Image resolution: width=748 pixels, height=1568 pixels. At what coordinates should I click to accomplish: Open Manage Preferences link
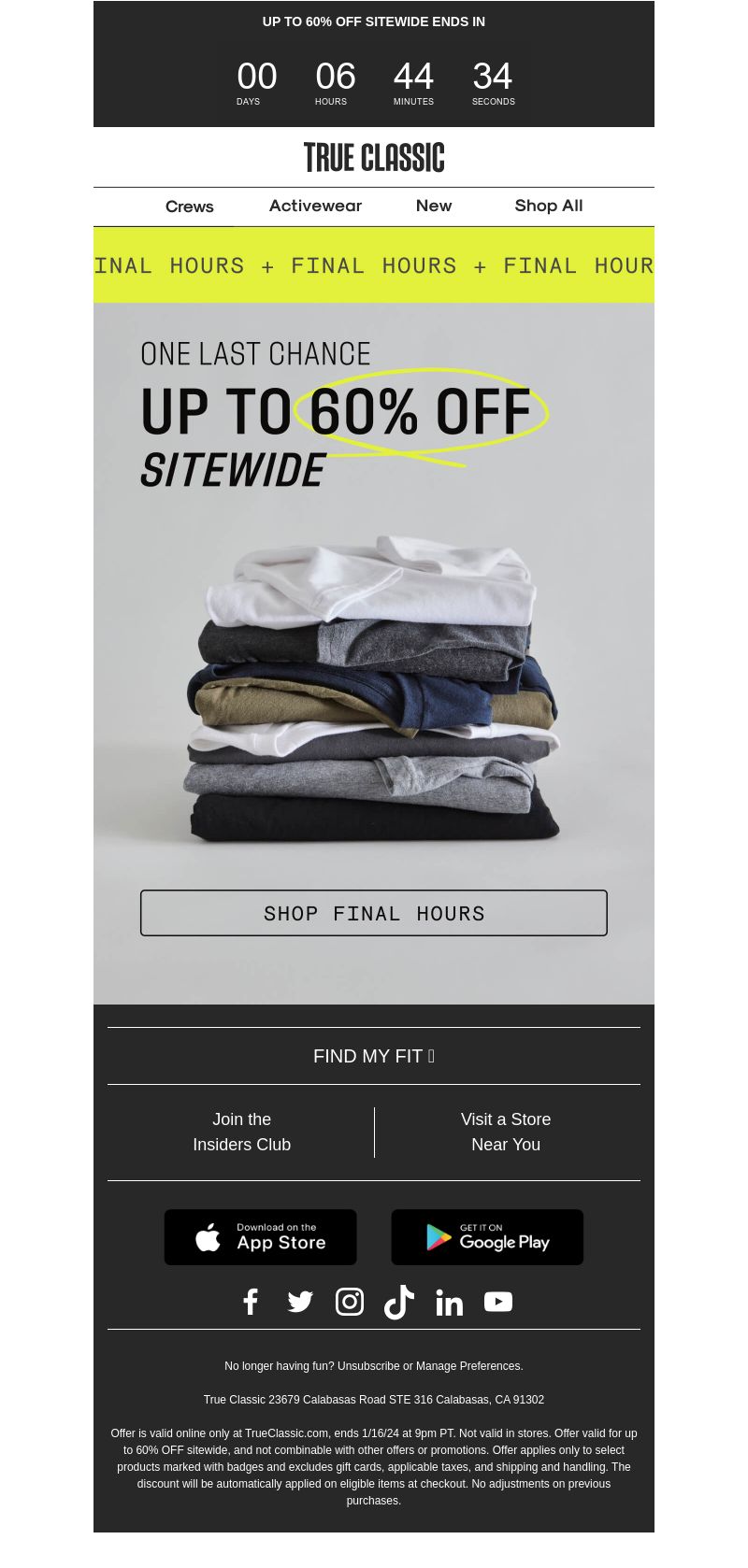[x=468, y=1366]
